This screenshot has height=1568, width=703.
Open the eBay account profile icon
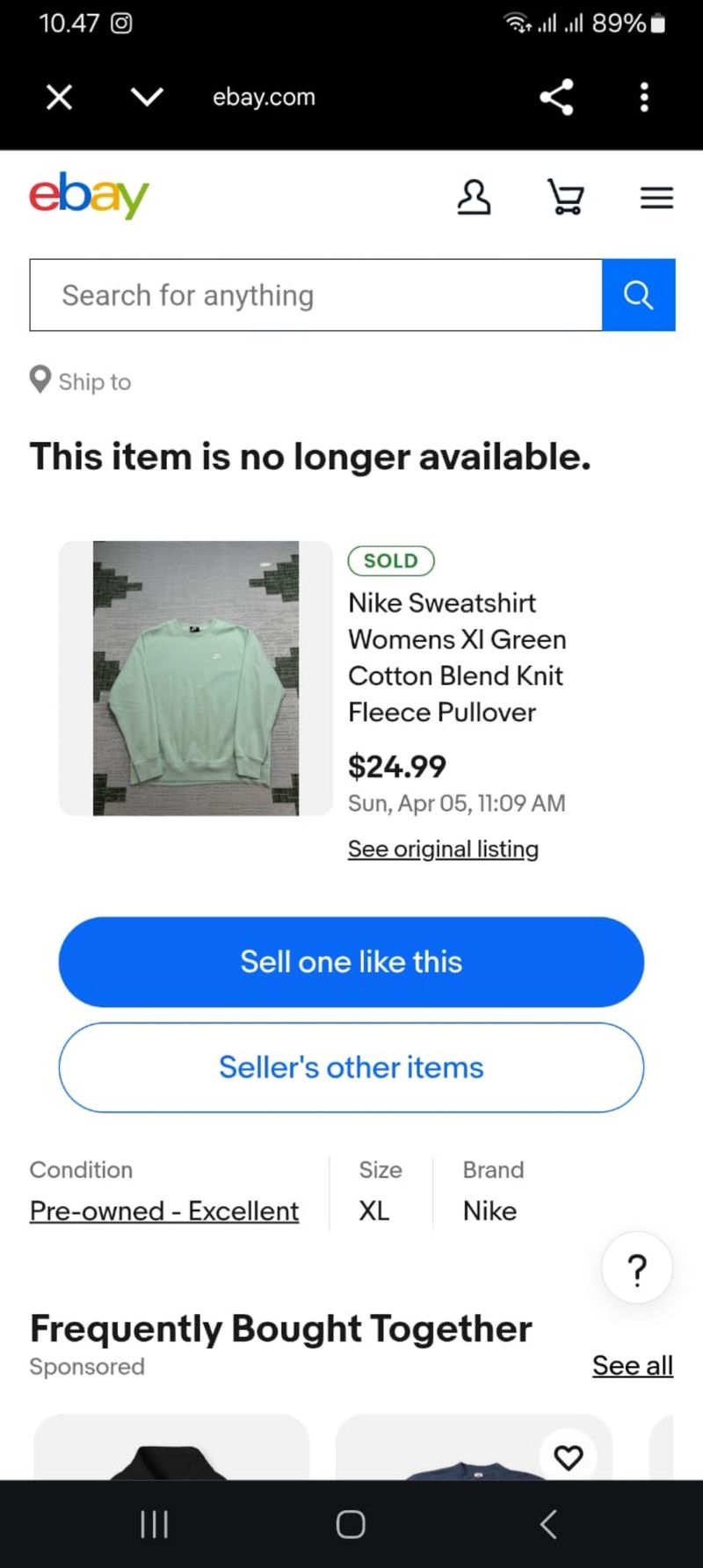pos(474,198)
